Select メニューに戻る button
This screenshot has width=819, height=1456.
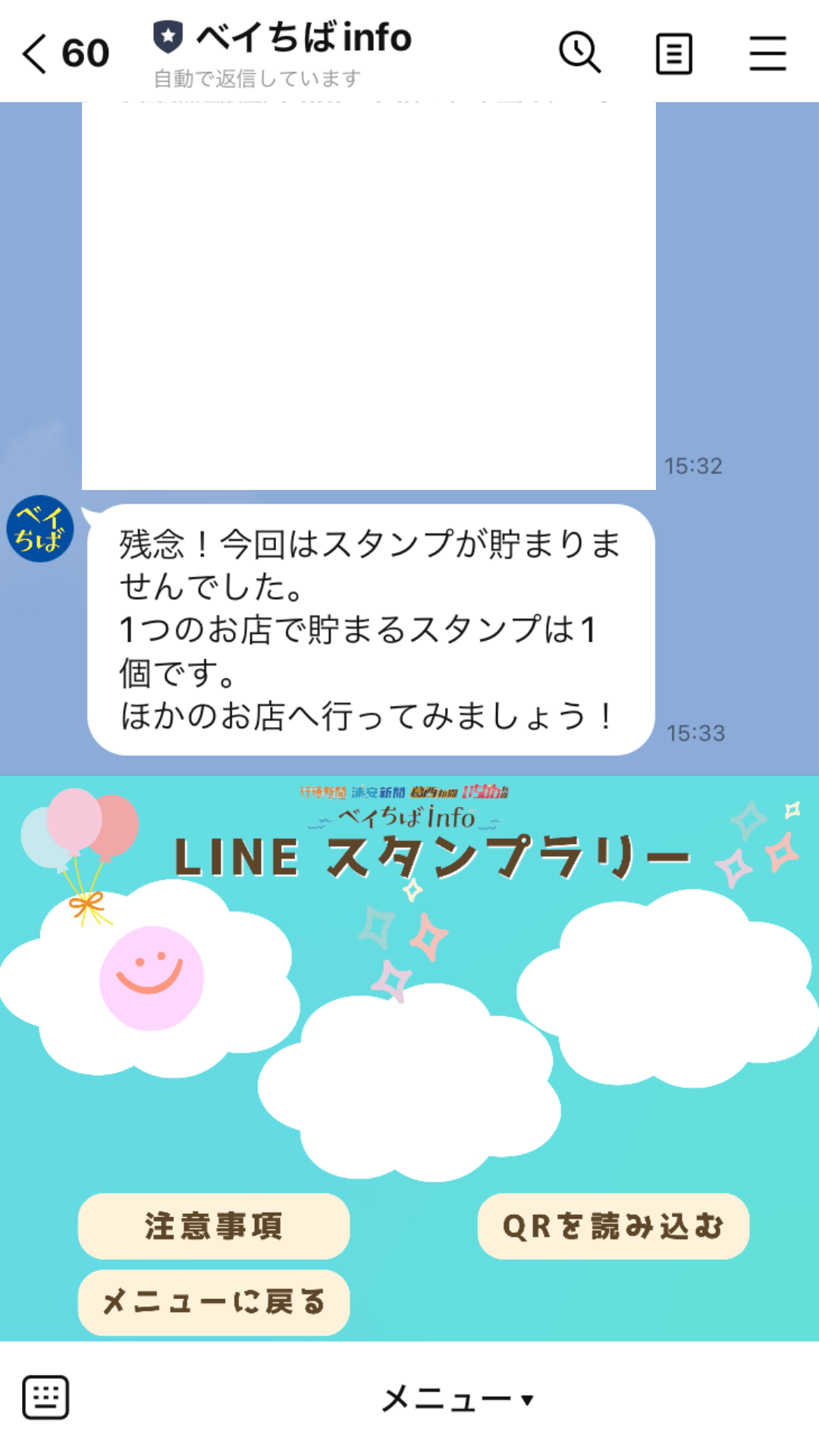pos(214,1302)
